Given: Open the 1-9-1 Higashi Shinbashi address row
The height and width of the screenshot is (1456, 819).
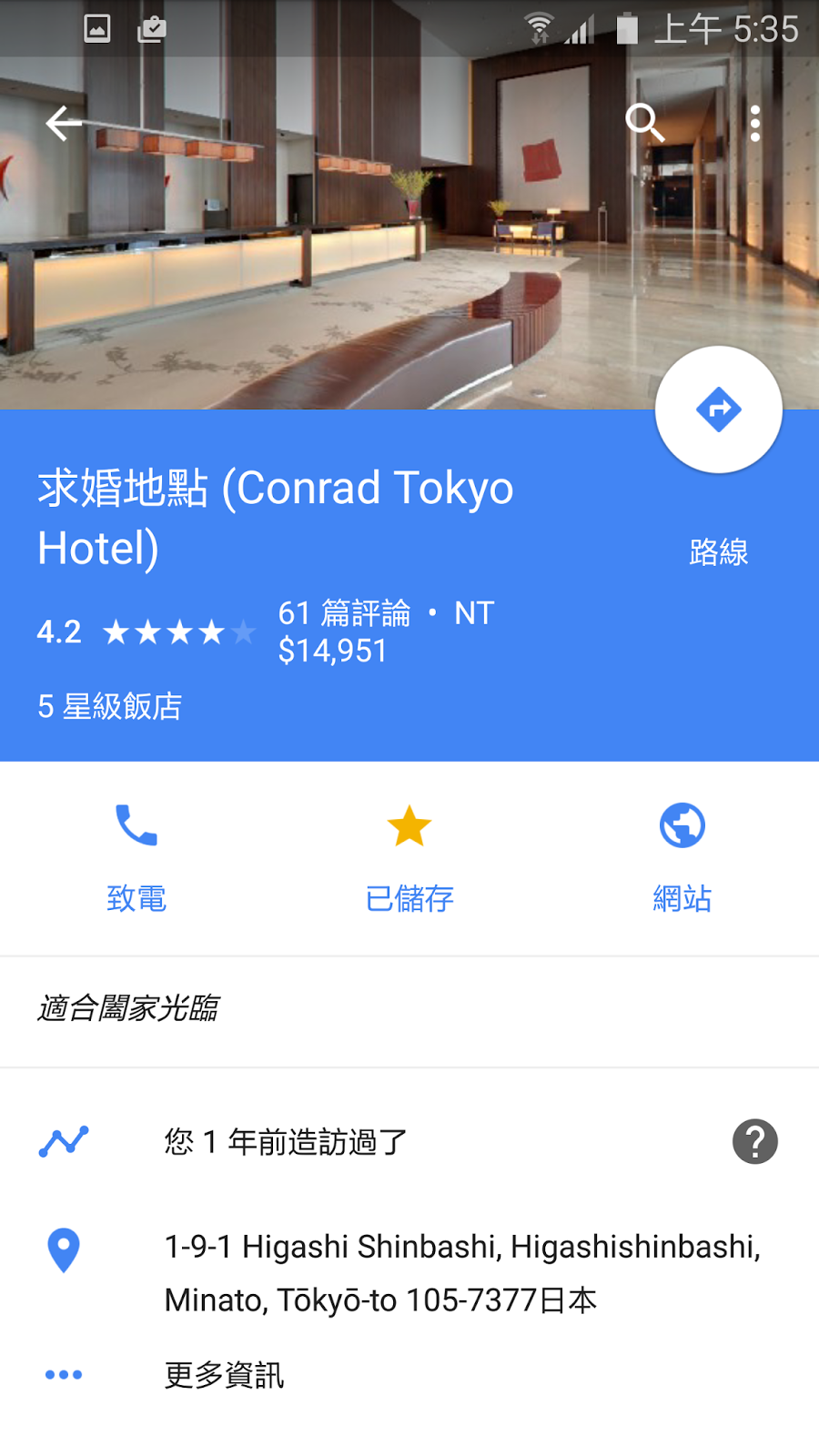Looking at the screenshot, I should coord(461,1272).
